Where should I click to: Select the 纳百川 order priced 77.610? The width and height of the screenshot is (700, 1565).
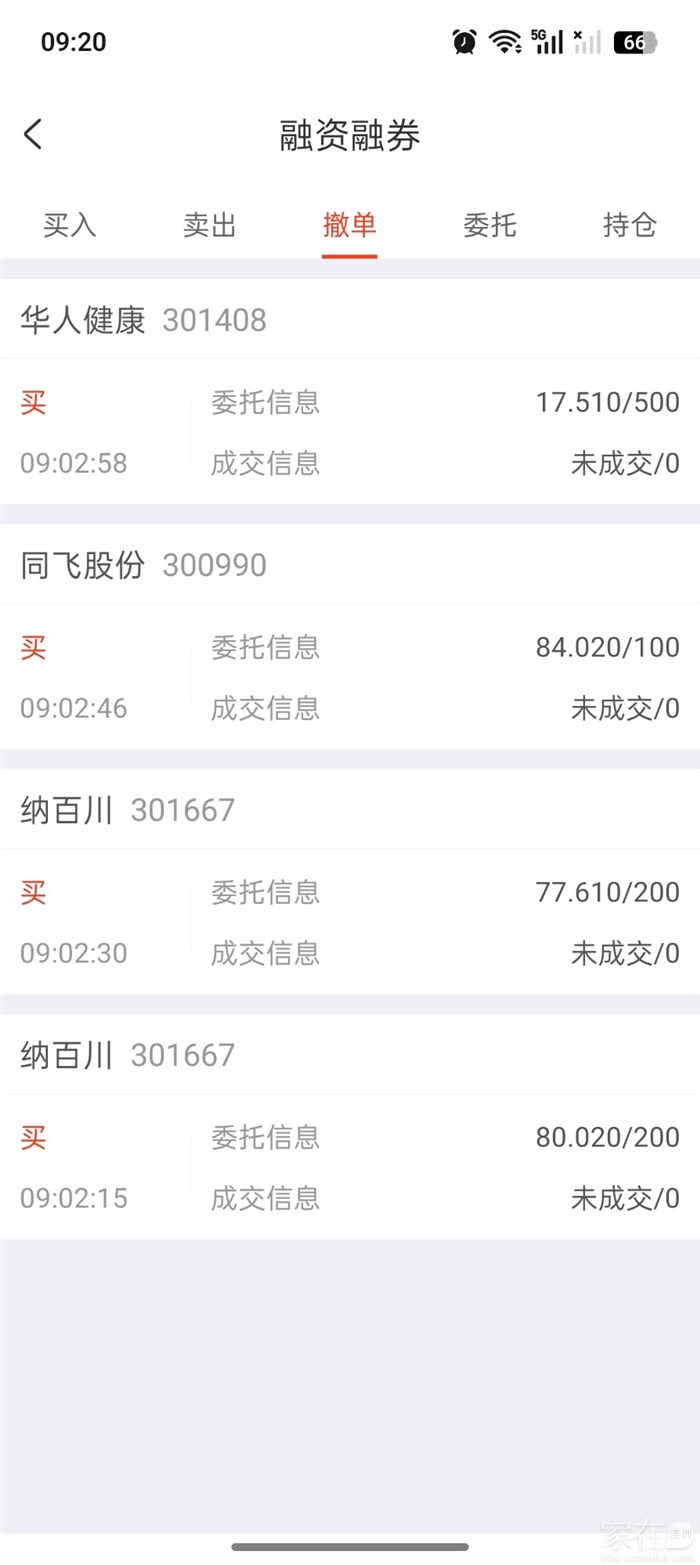(x=350, y=882)
